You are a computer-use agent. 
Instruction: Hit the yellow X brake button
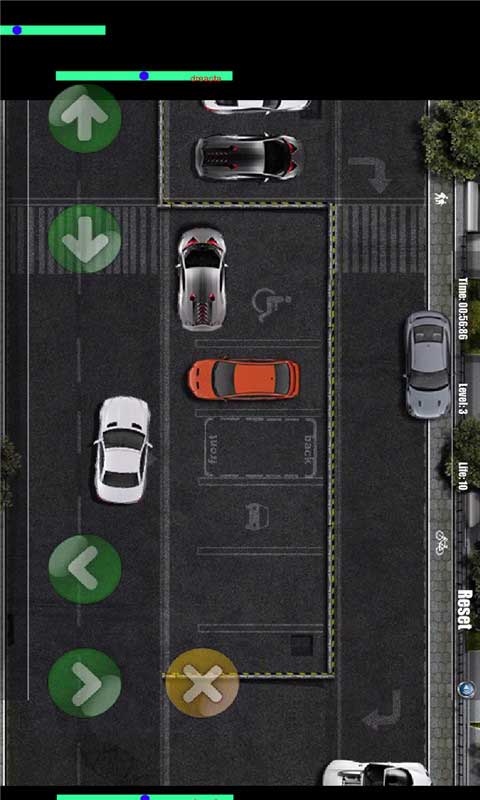(203, 683)
